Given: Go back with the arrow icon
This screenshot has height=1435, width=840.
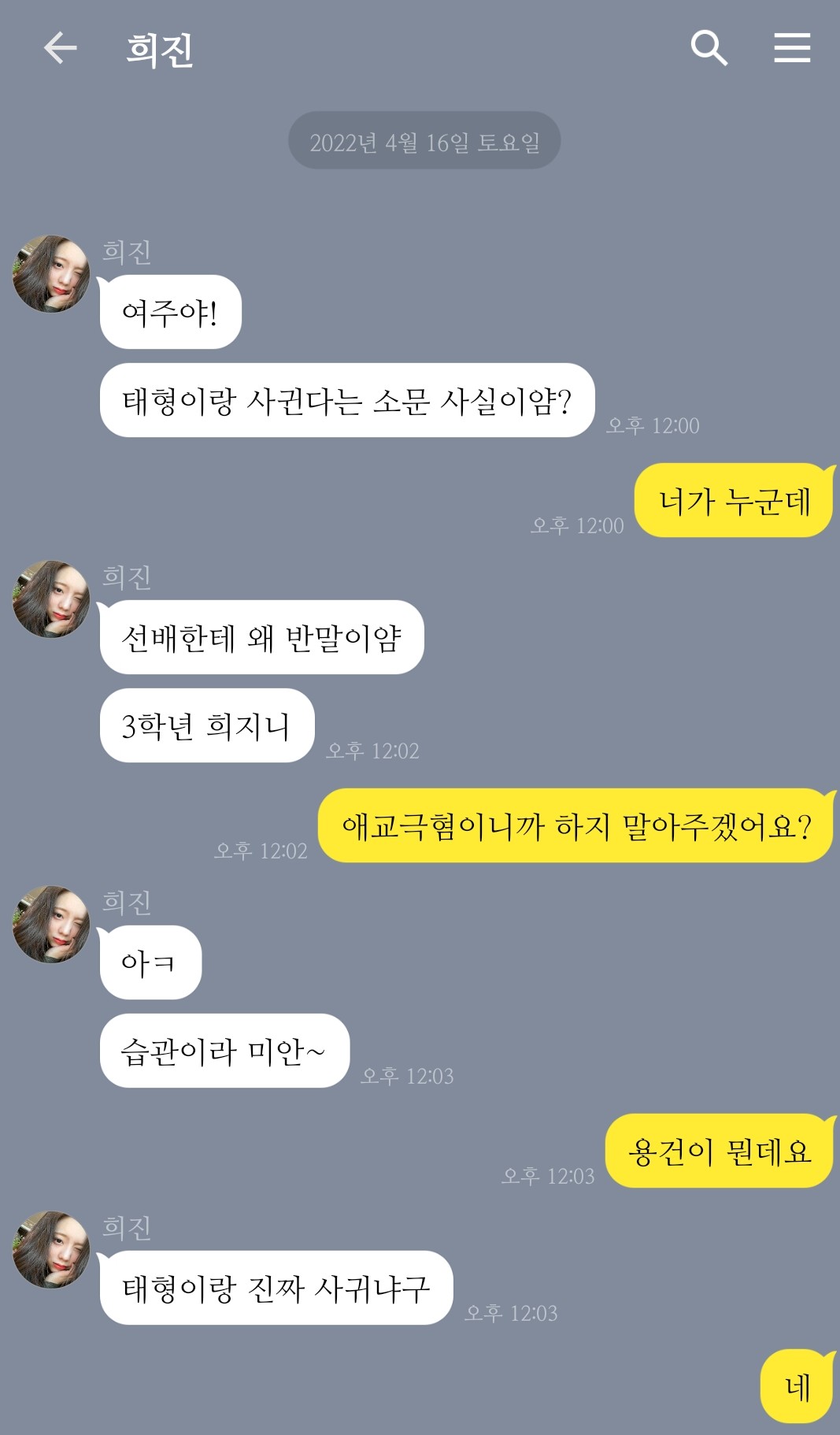Looking at the screenshot, I should pyautogui.click(x=60, y=48).
